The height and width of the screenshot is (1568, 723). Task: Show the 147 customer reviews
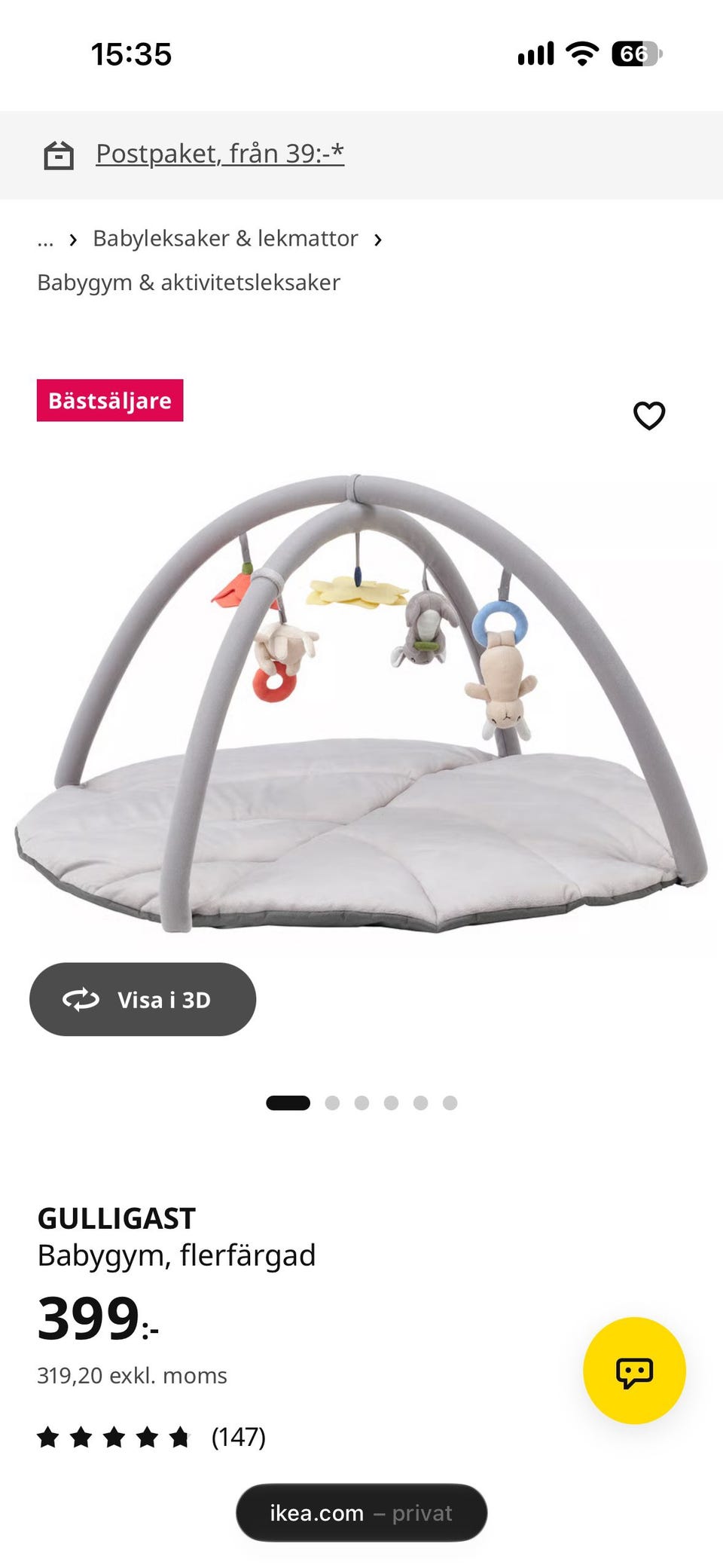point(151,1437)
